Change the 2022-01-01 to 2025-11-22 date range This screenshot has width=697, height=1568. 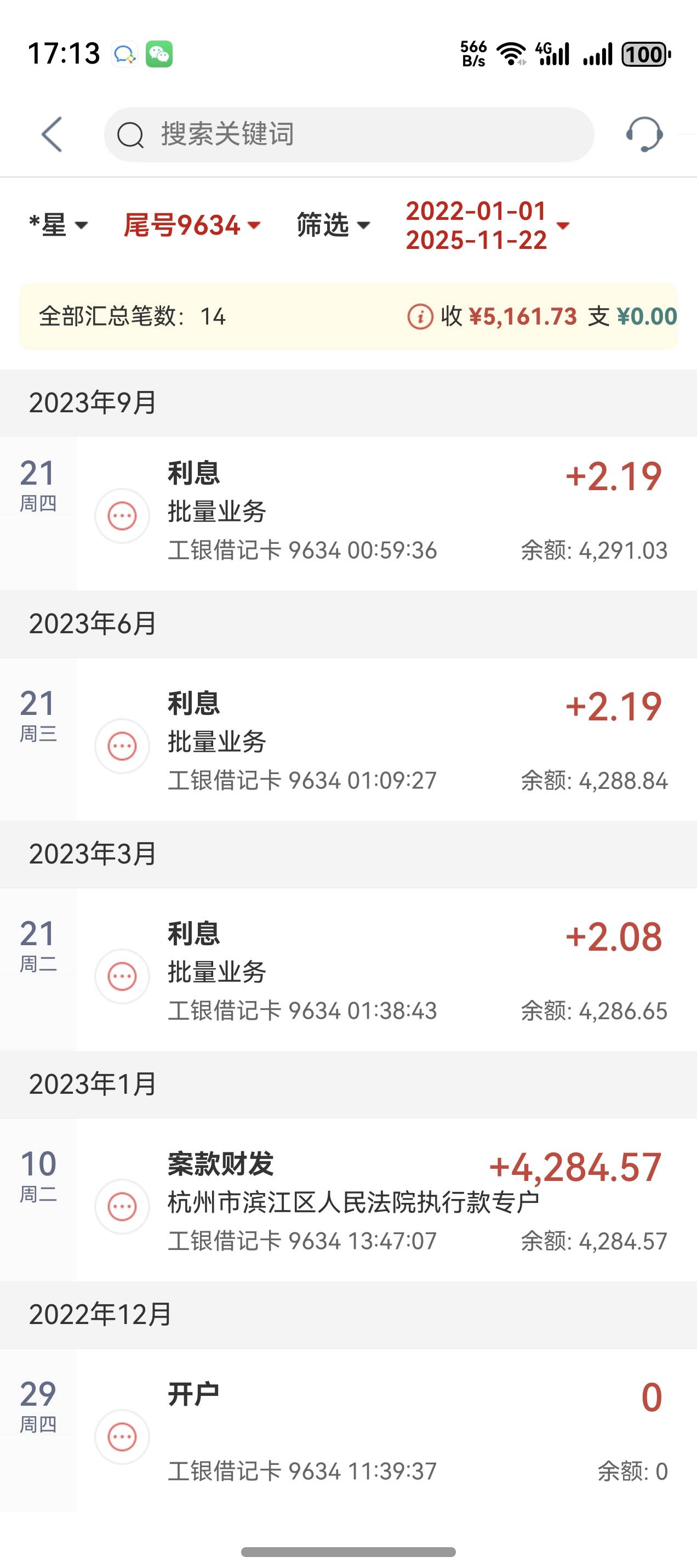pos(487,226)
